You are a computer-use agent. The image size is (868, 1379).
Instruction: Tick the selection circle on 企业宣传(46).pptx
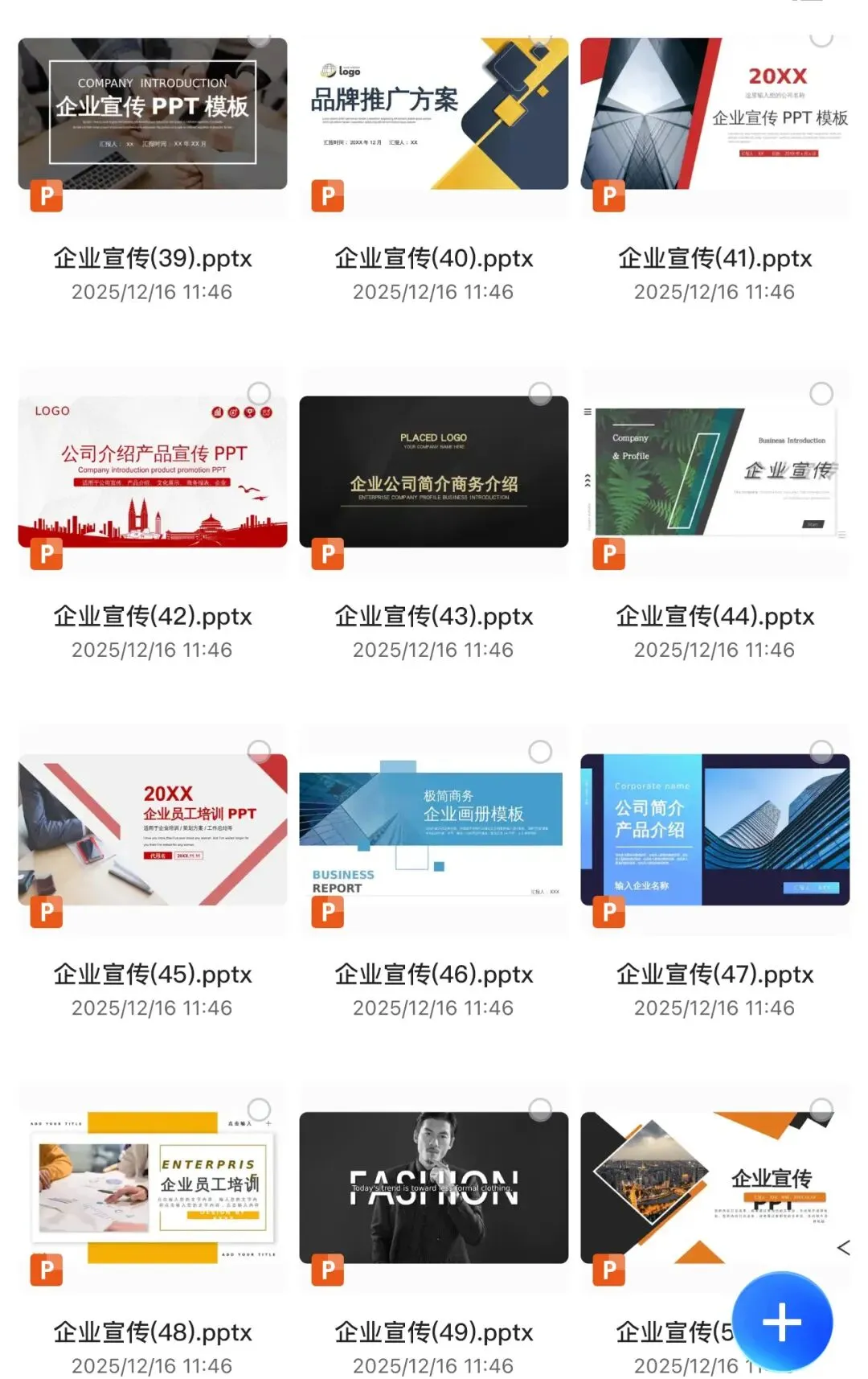pos(540,752)
